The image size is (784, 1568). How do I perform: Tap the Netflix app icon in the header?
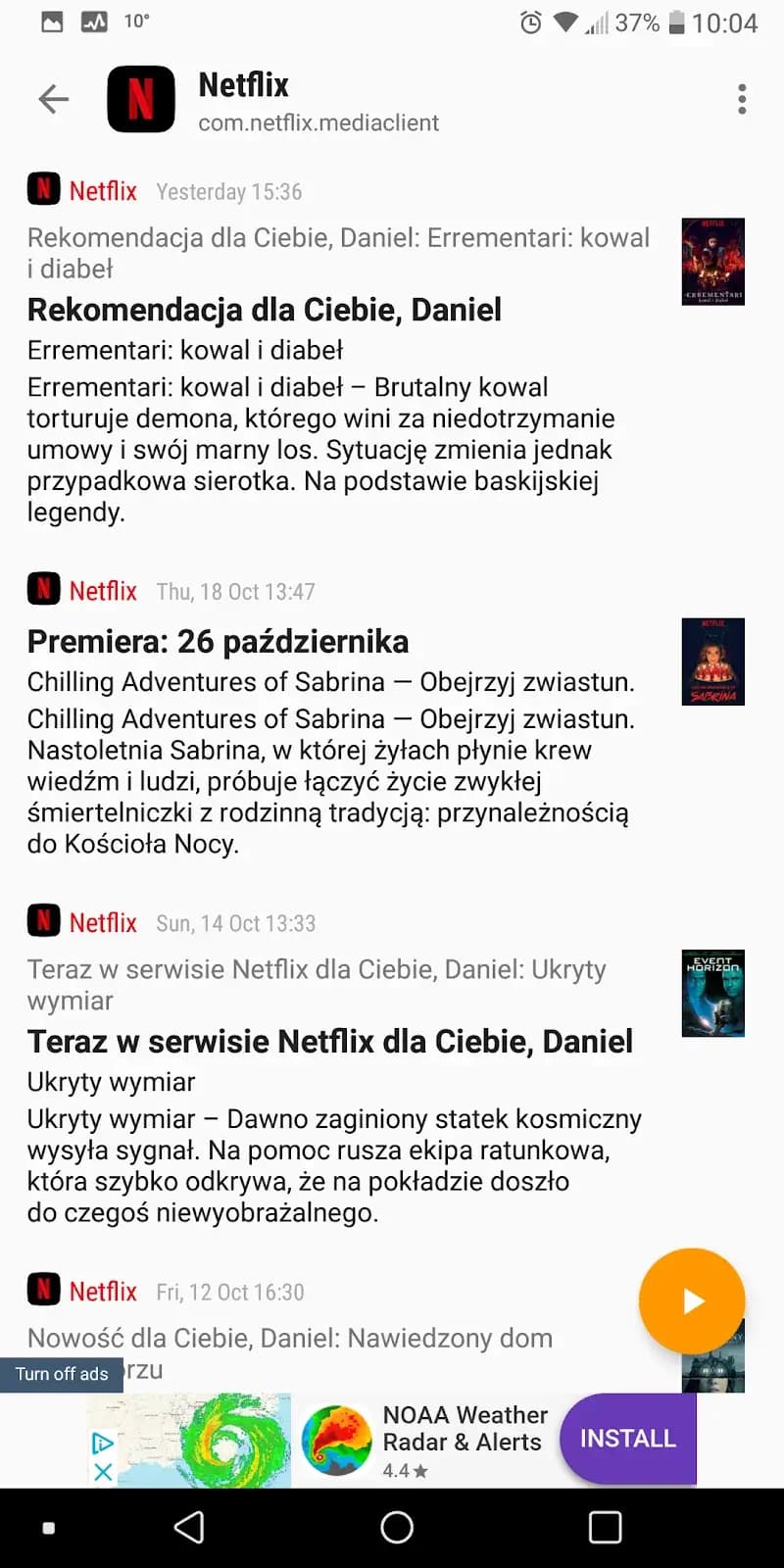click(x=140, y=98)
